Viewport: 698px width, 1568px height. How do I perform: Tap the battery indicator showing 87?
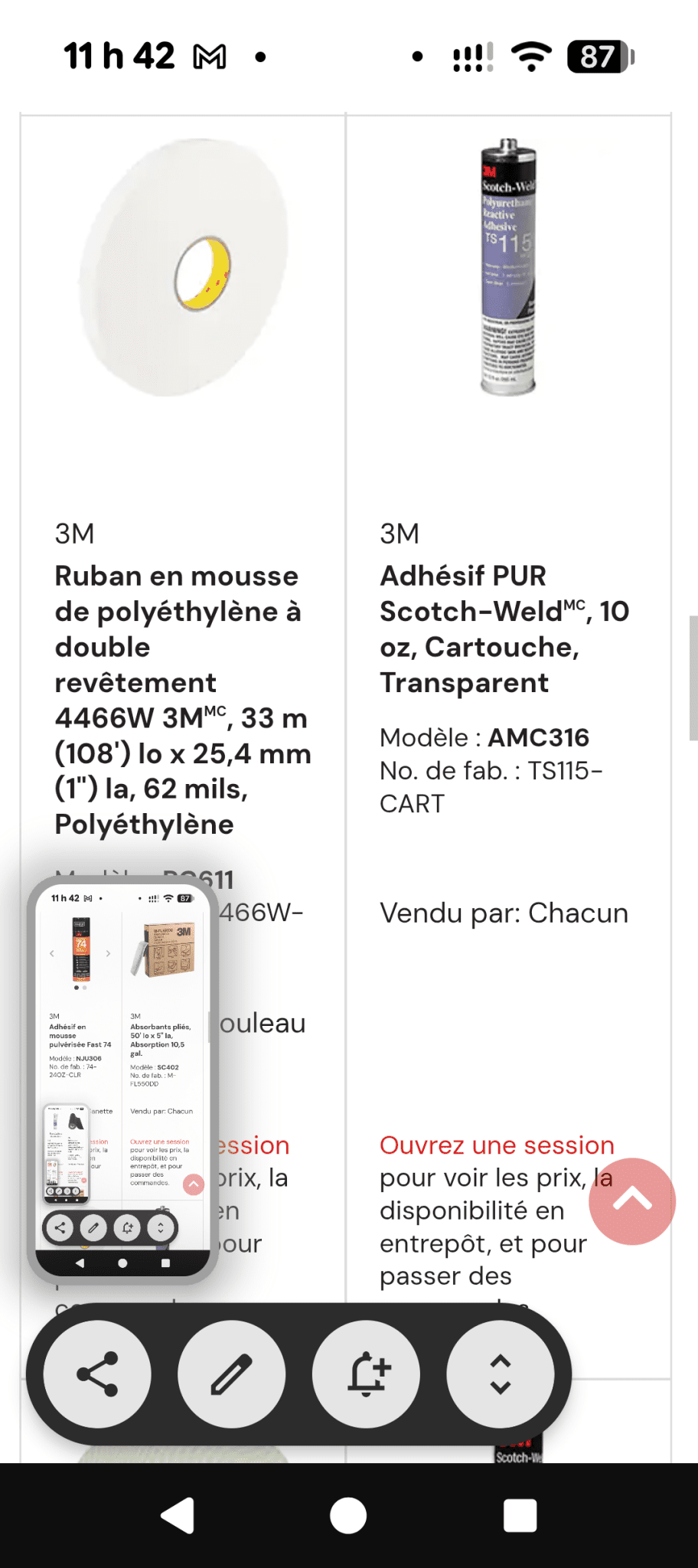[x=599, y=55]
